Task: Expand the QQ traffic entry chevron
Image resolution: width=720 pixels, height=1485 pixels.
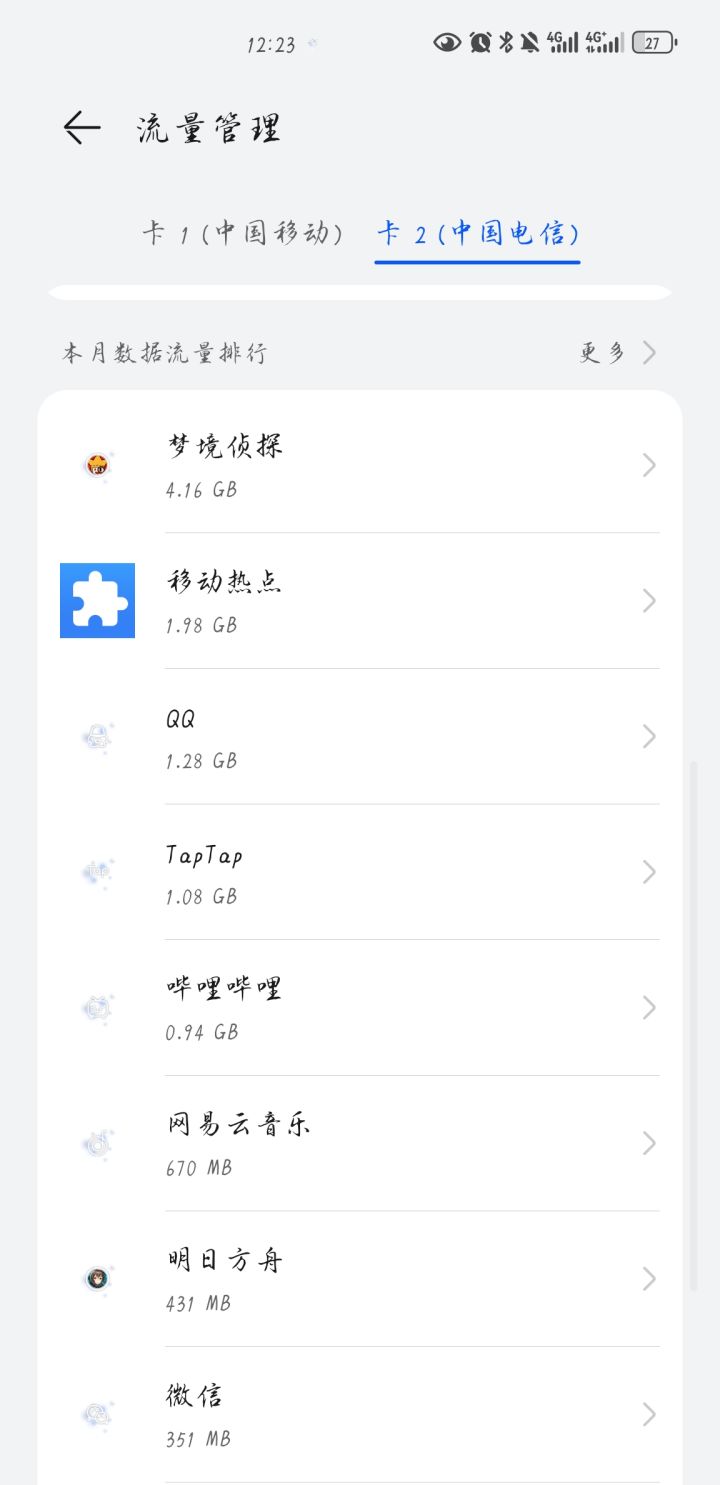Action: point(649,737)
